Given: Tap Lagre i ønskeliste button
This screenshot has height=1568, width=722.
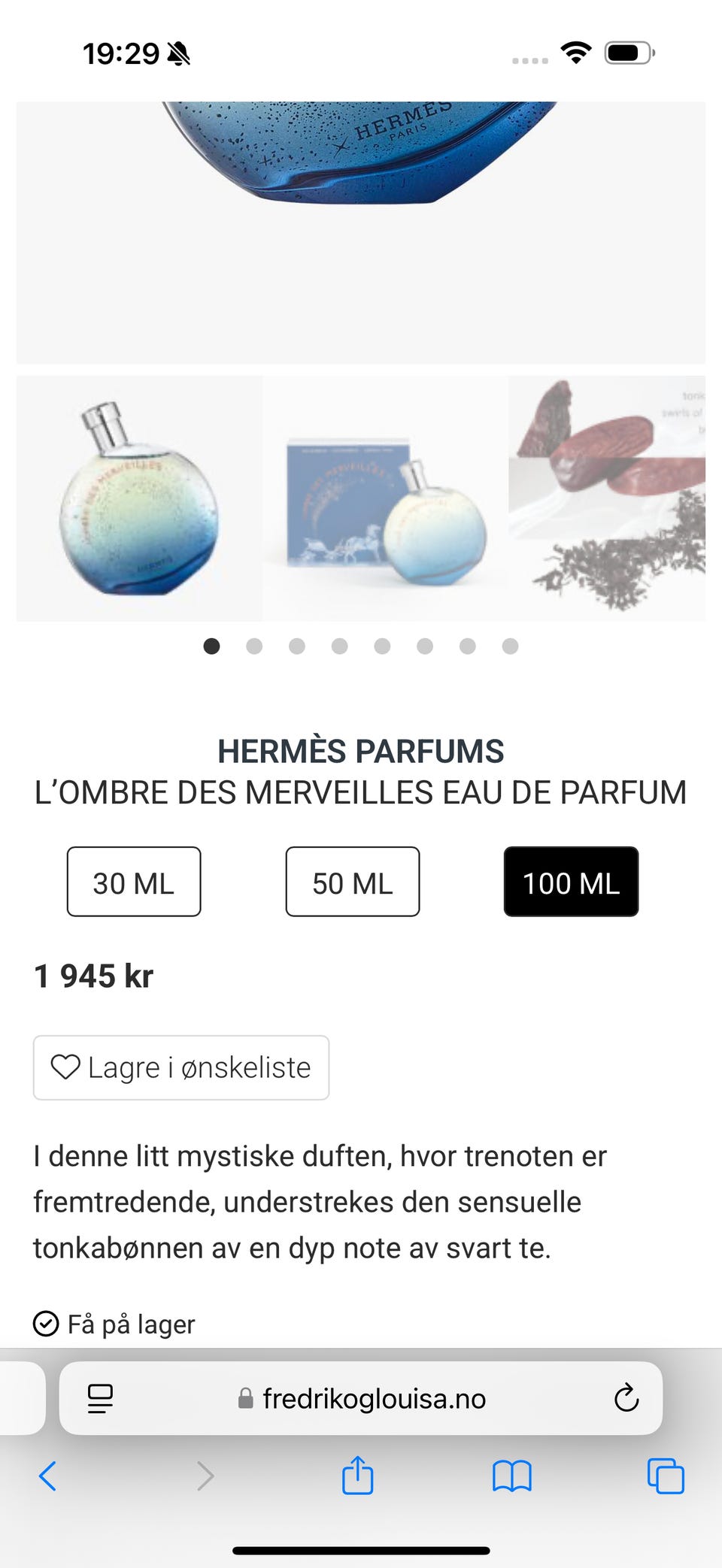Looking at the screenshot, I should 180,1067.
